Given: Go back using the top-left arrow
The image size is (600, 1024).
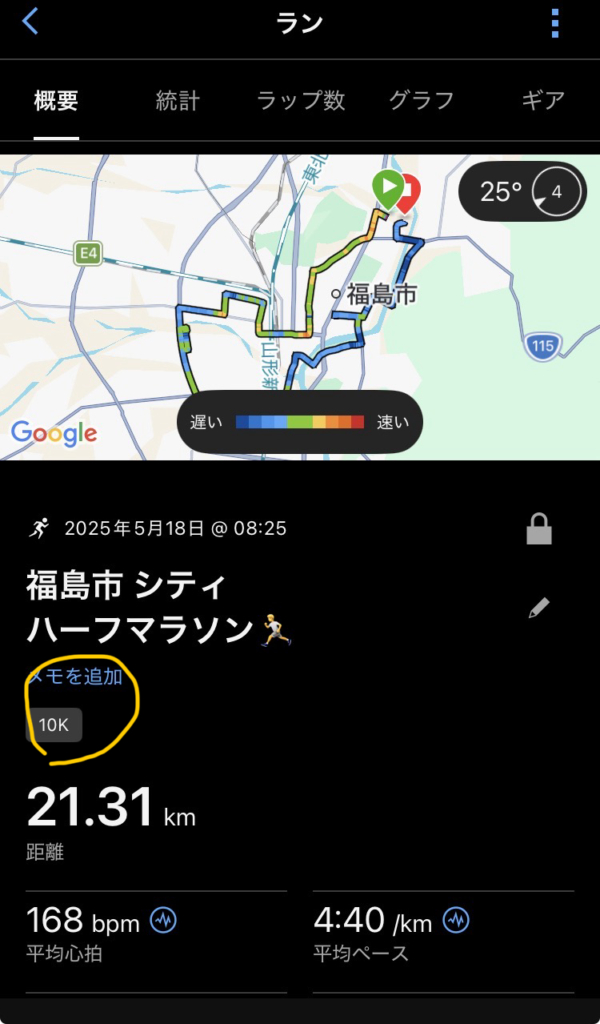Looking at the screenshot, I should click(30, 21).
